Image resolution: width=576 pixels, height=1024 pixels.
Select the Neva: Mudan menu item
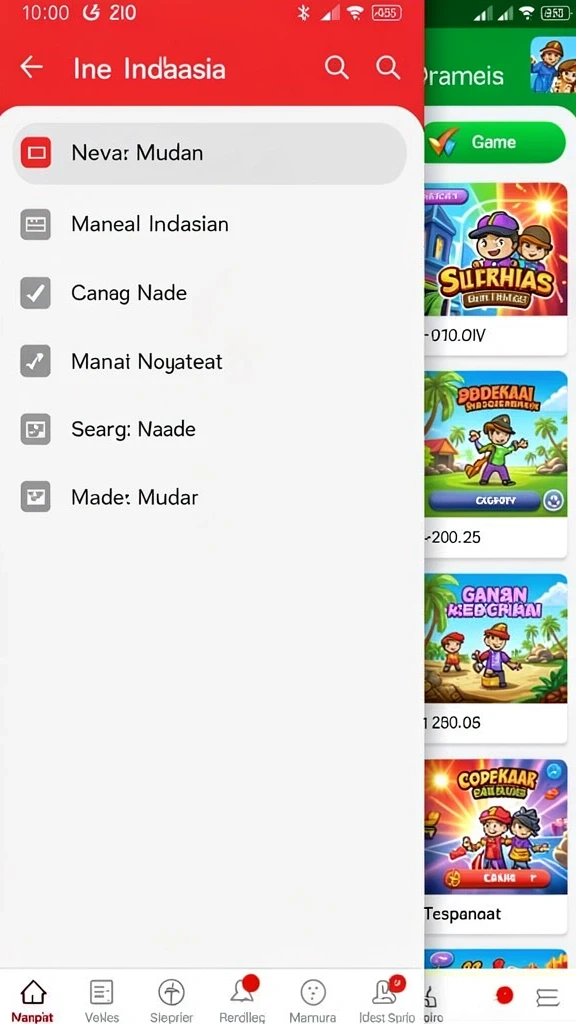(210, 153)
